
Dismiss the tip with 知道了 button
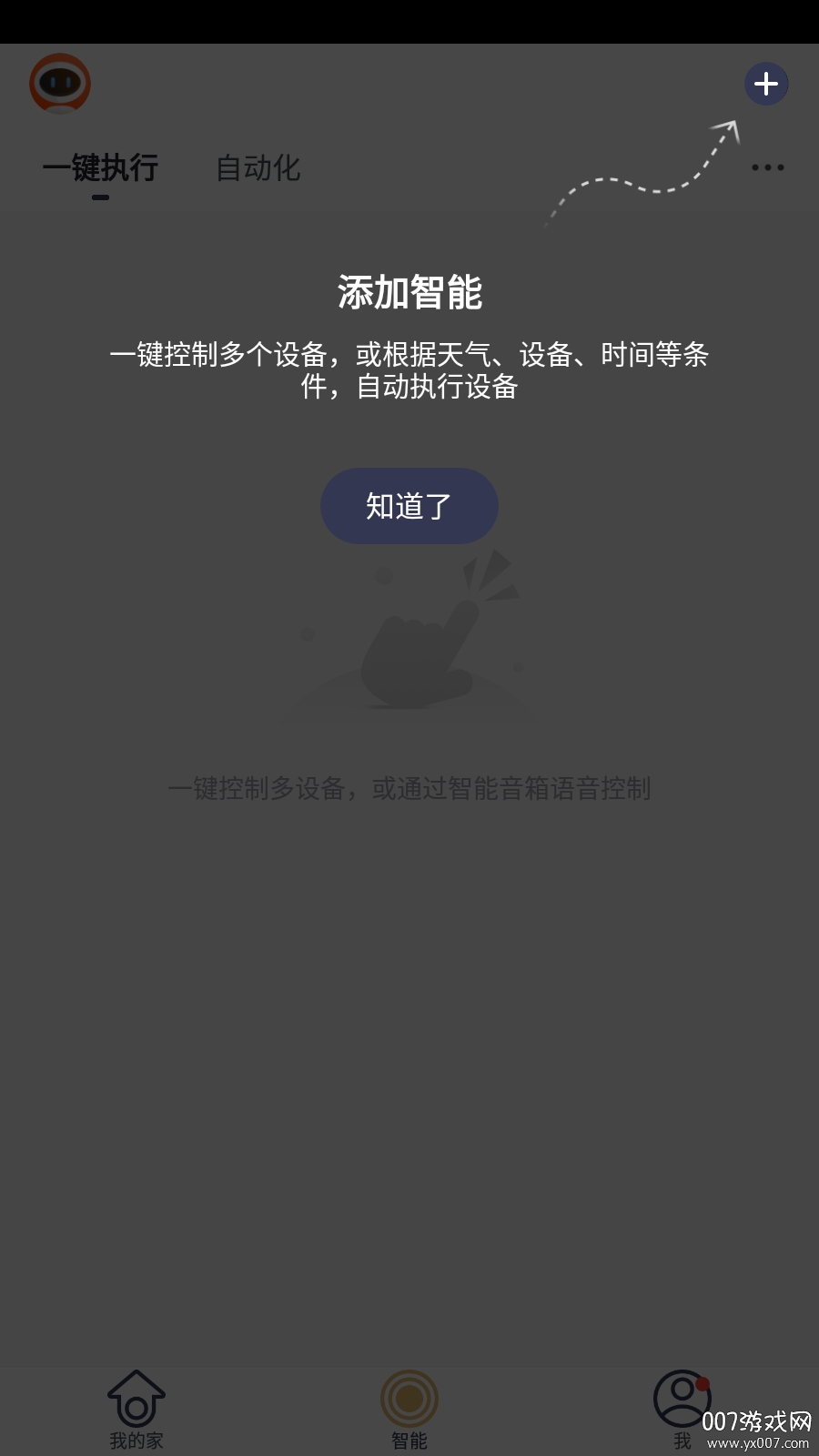pyautogui.click(x=409, y=506)
